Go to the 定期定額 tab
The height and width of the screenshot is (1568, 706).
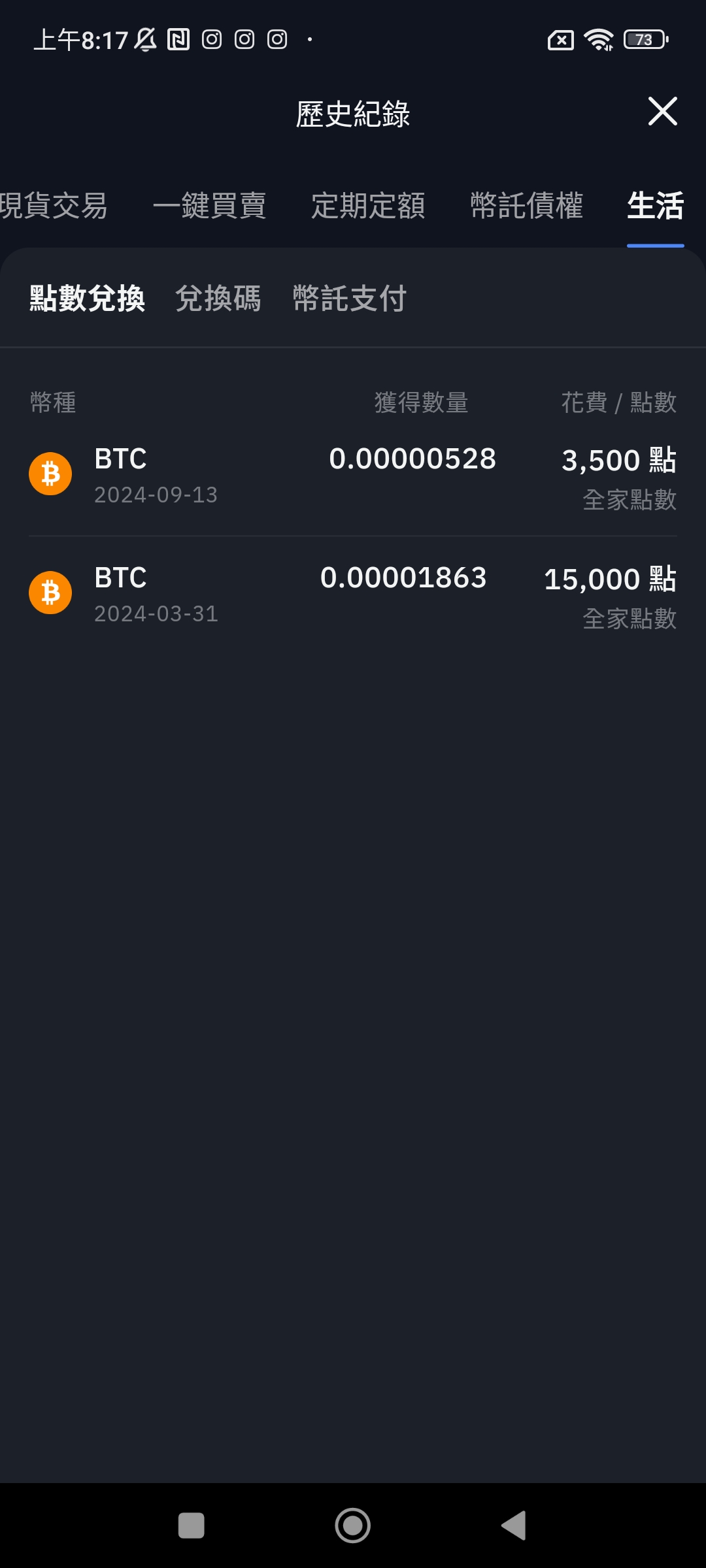point(368,206)
